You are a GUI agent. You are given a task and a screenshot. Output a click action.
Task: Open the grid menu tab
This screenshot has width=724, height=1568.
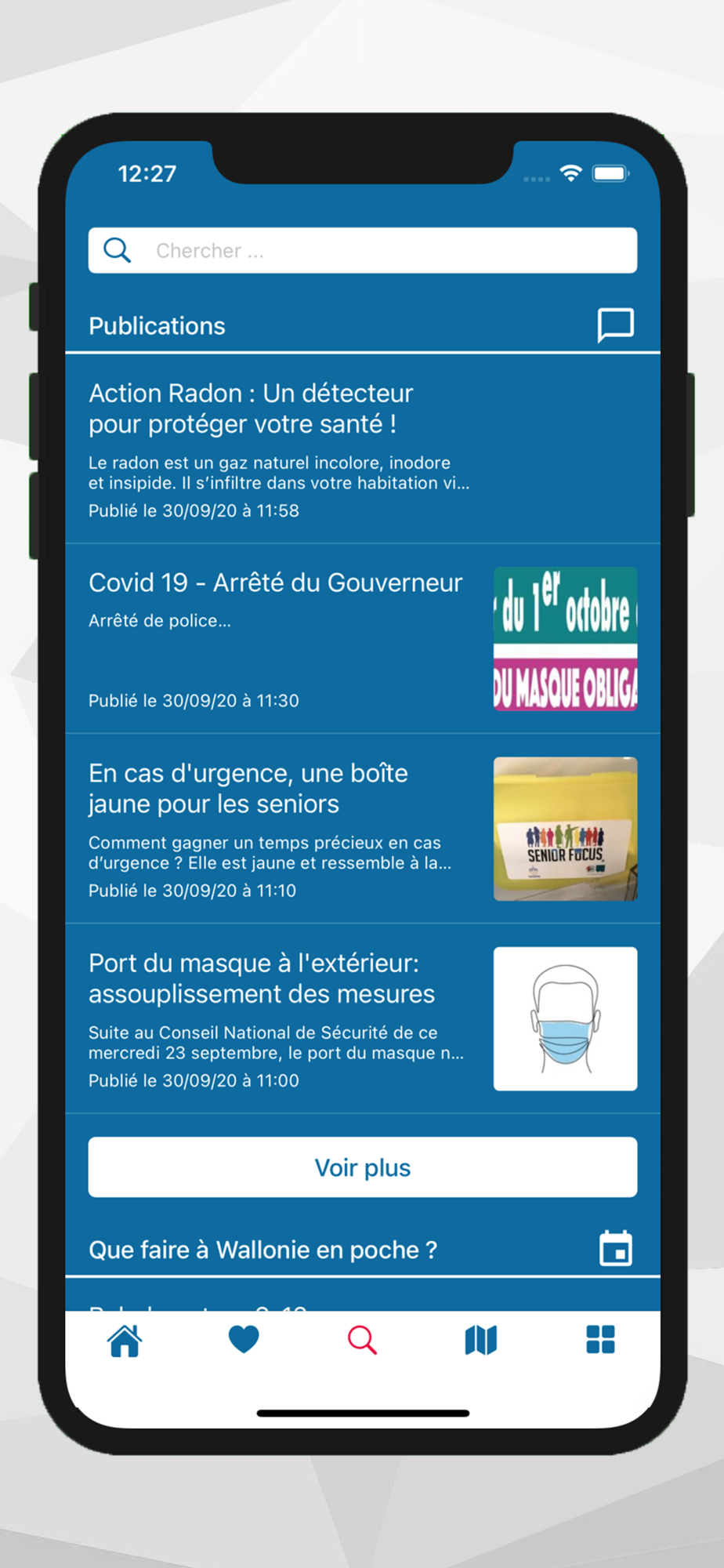(x=601, y=1340)
